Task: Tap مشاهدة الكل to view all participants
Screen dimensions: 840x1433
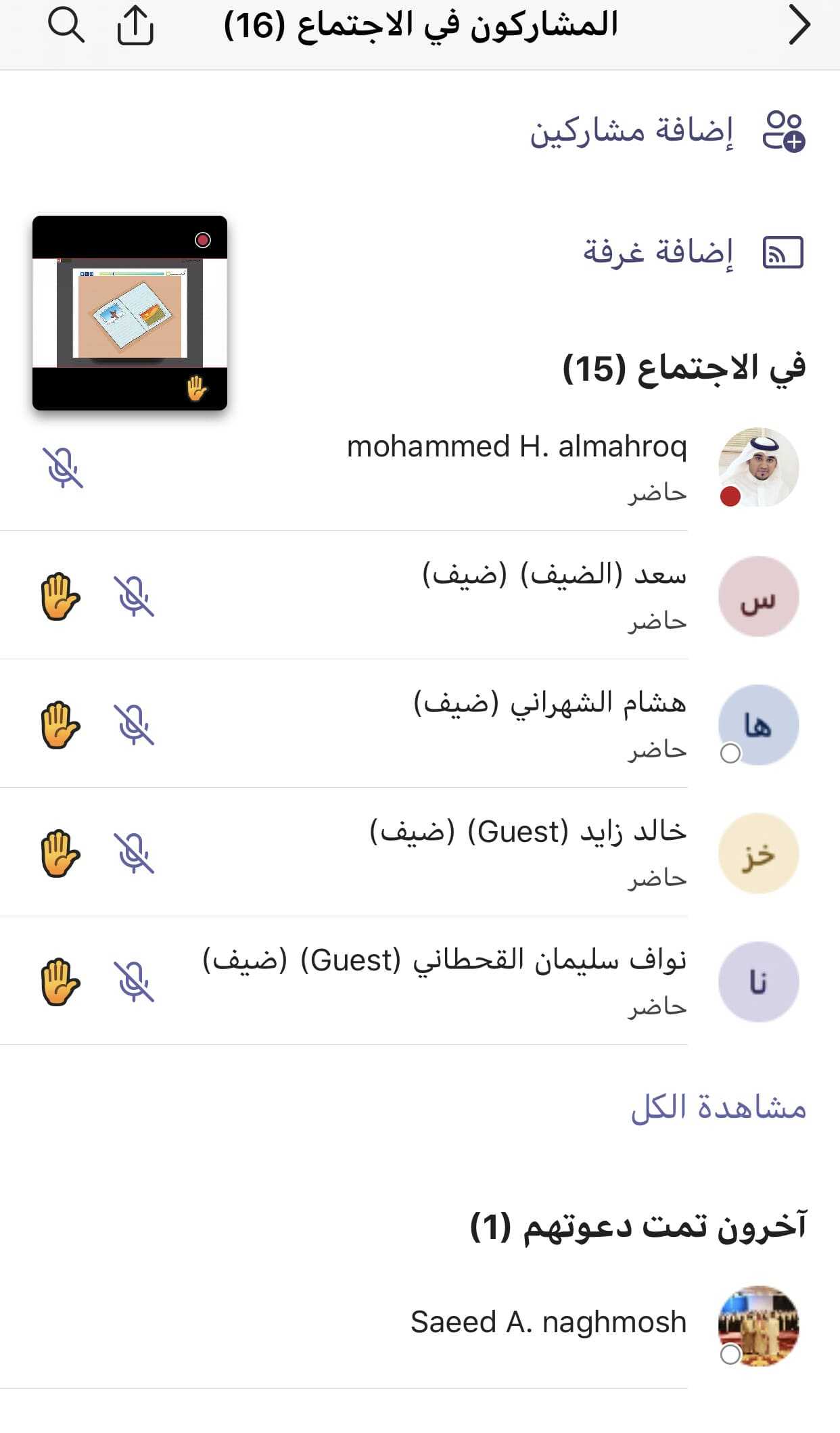Action: click(718, 1108)
